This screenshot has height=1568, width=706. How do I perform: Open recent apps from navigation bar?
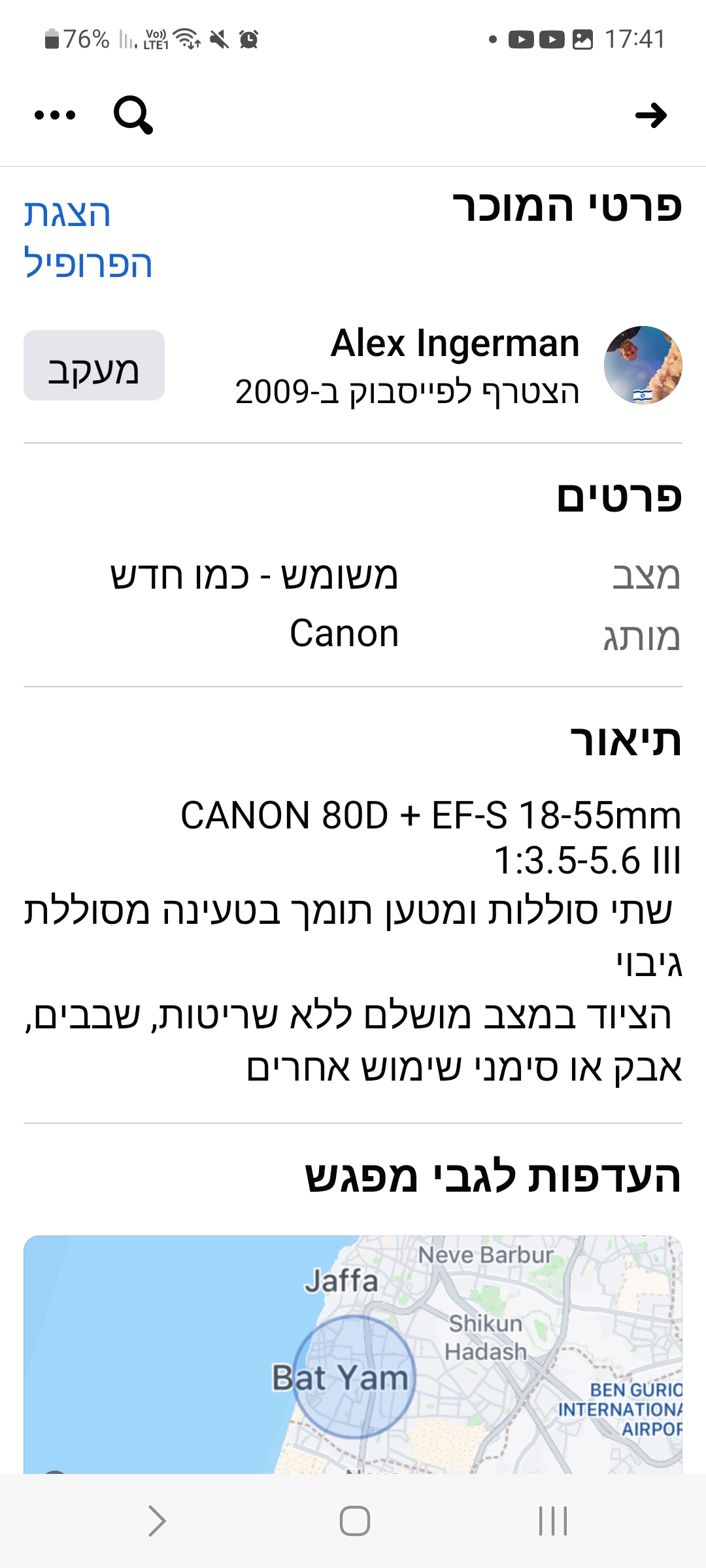(x=552, y=1521)
